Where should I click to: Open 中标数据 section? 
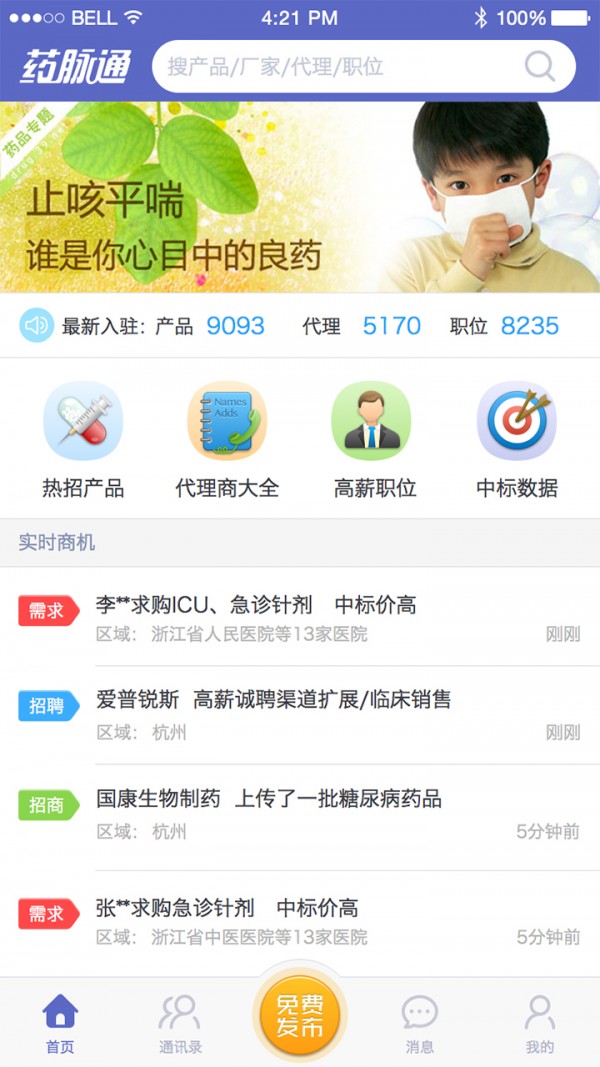tap(516, 440)
